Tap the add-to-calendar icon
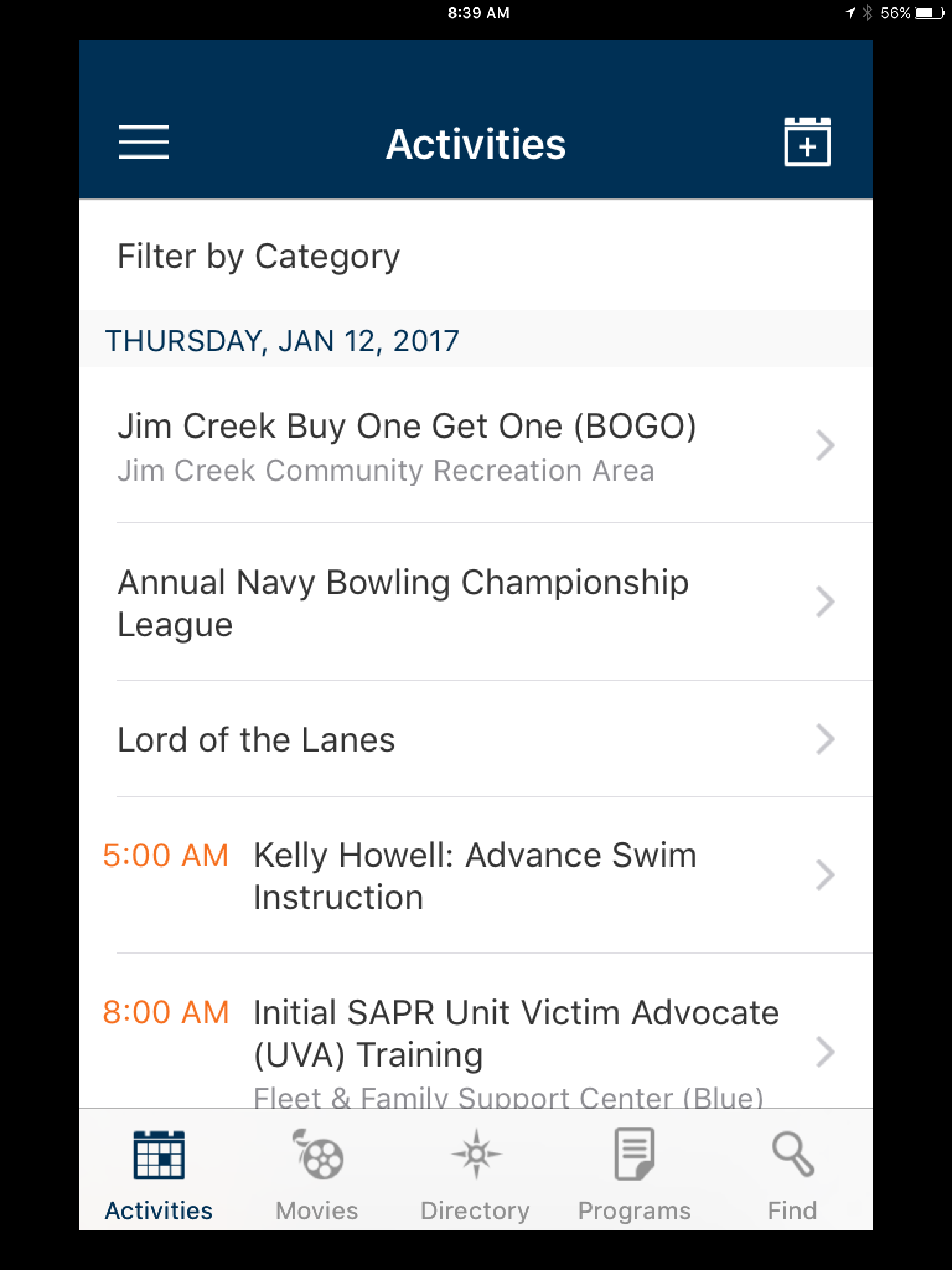Image resolution: width=952 pixels, height=1270 pixels. [807, 142]
